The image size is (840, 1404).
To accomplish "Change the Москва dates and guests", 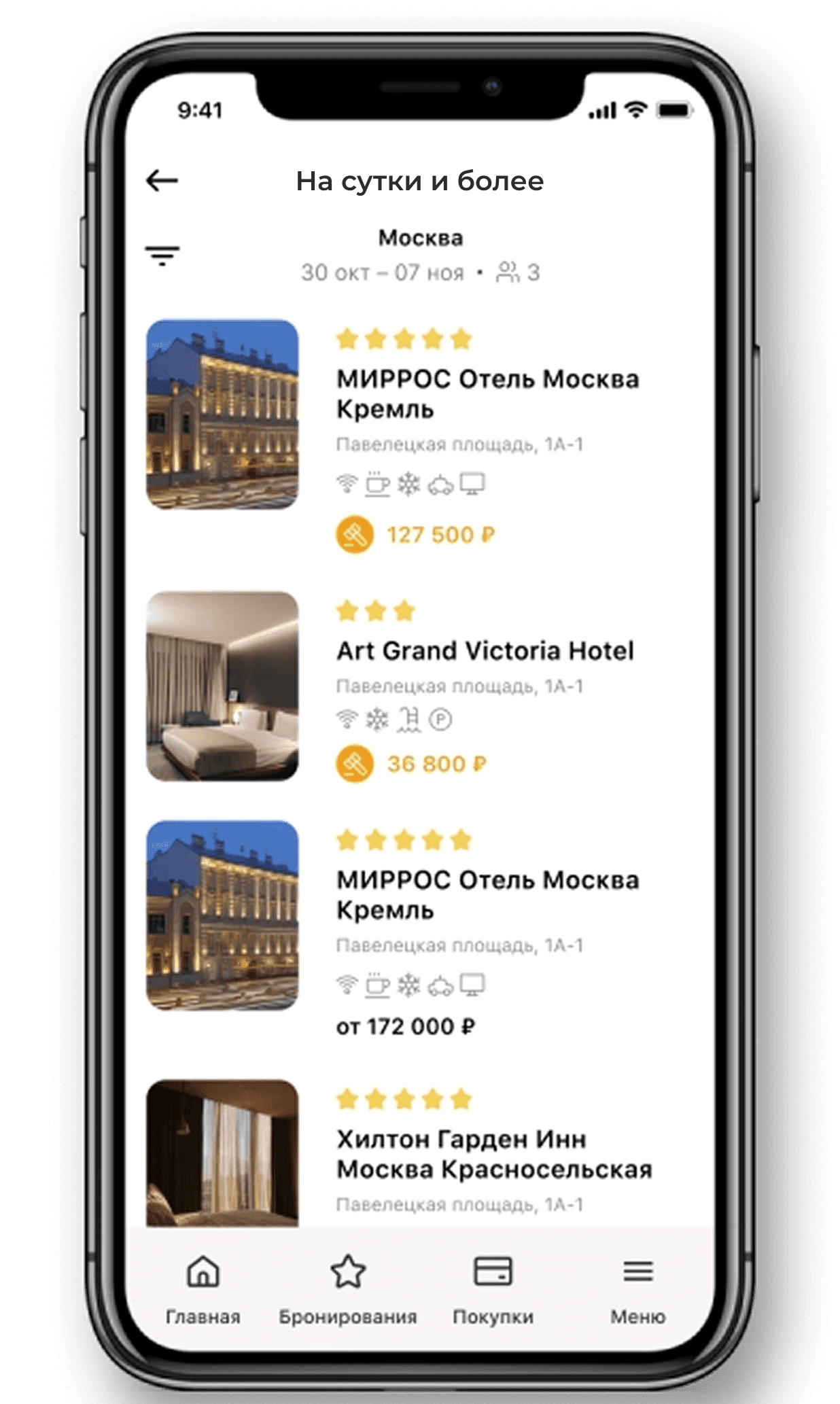I will [420, 257].
